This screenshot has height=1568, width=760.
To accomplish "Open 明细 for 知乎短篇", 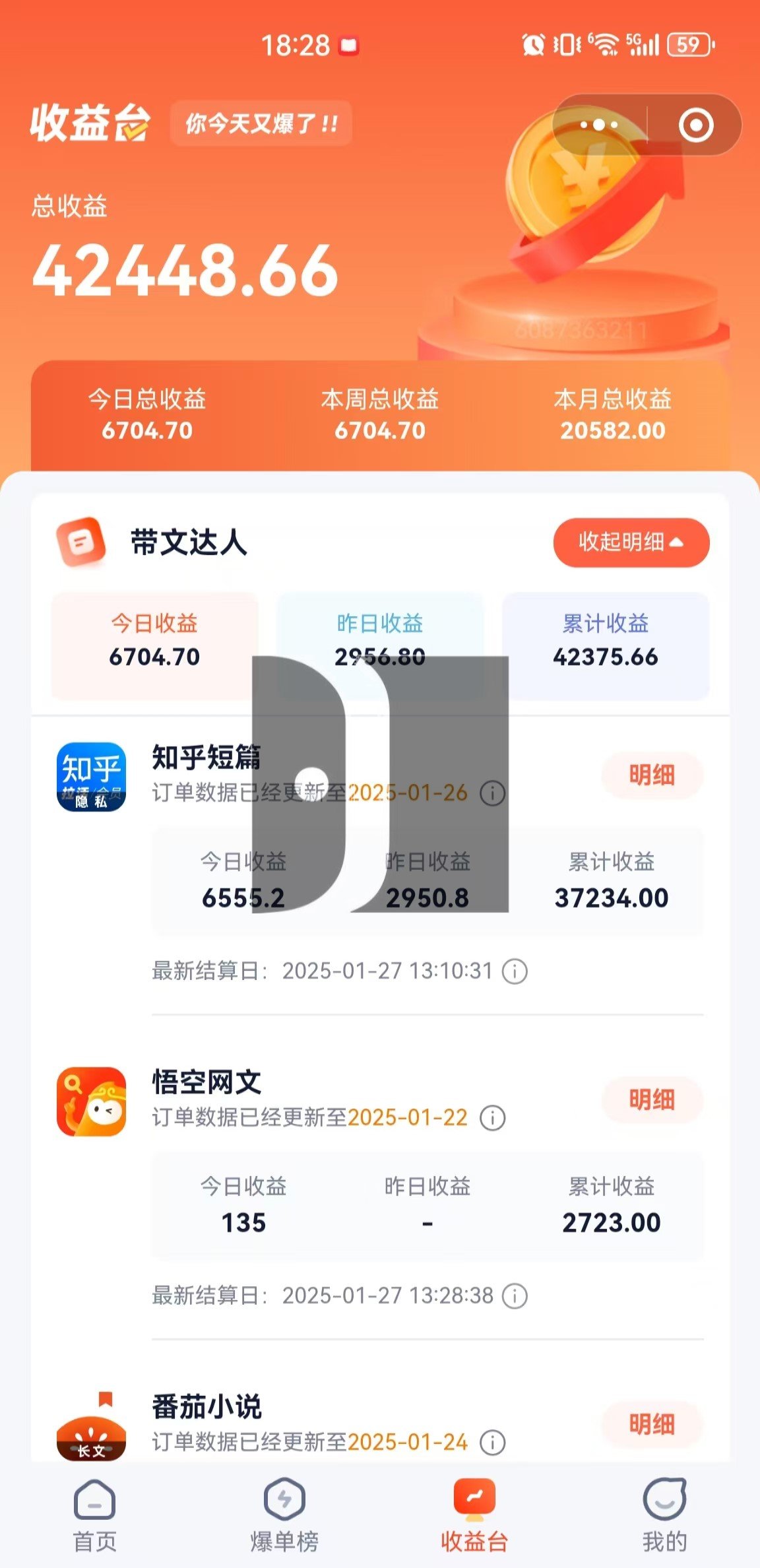I will [x=651, y=775].
